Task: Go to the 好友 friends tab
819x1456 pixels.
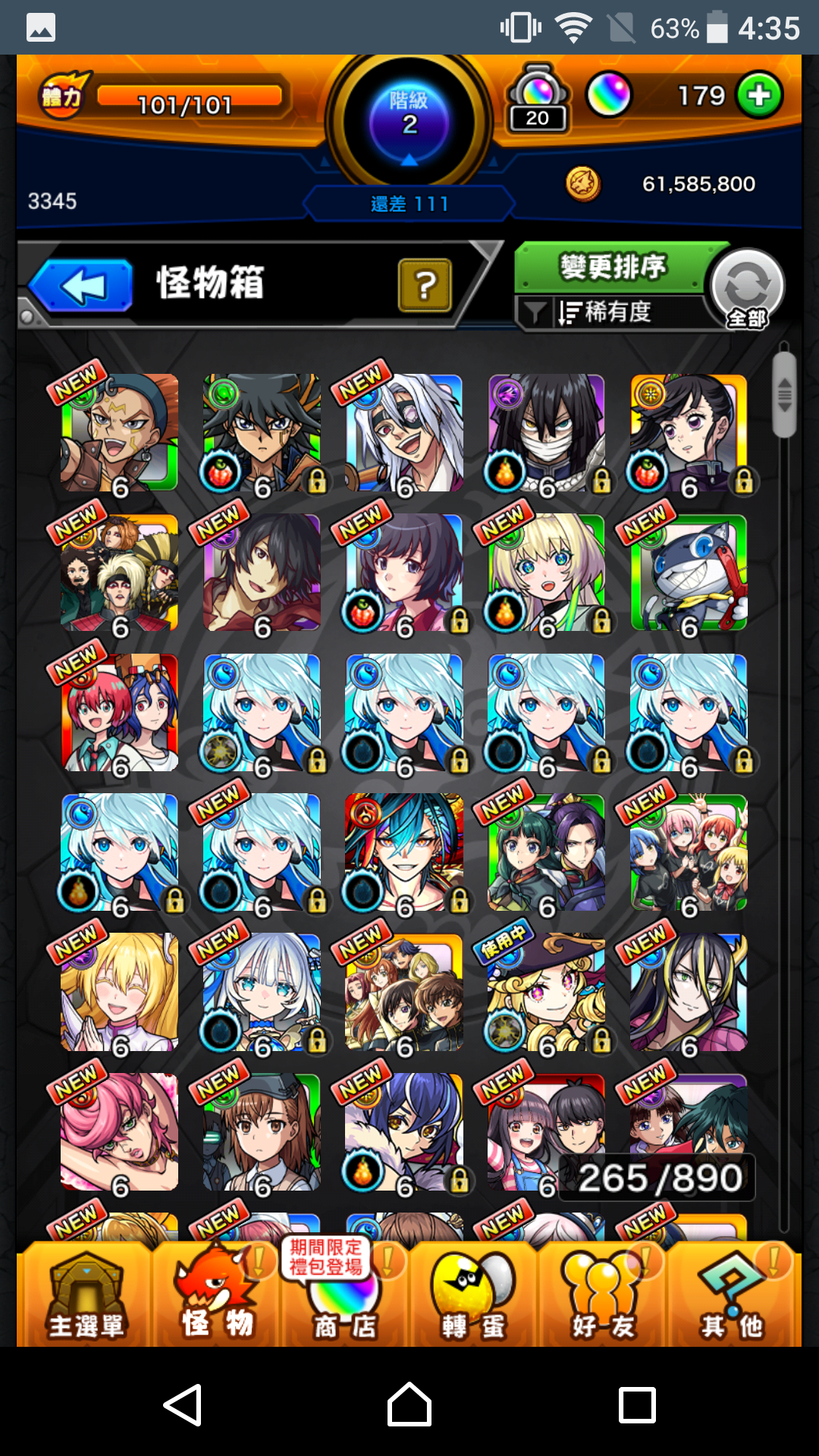Action: click(x=603, y=1295)
